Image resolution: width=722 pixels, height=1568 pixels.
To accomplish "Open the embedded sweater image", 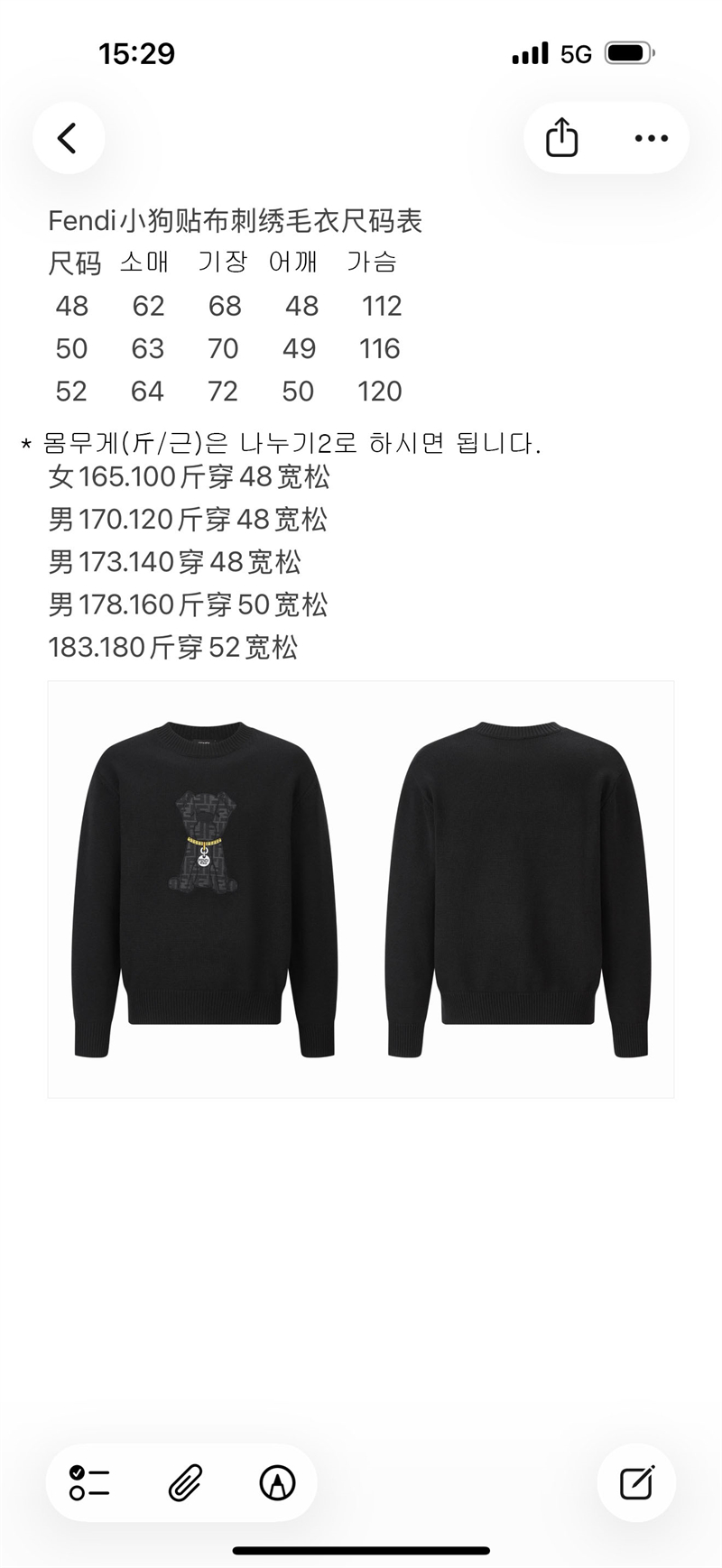I will 360,889.
